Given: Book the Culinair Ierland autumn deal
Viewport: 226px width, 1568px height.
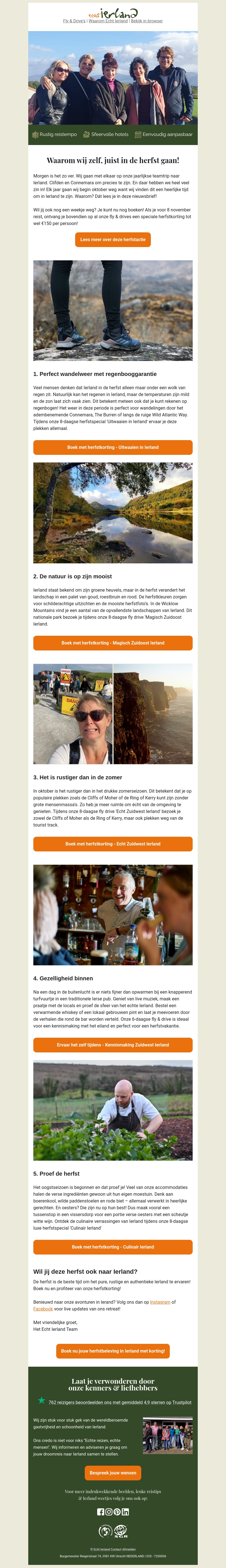Looking at the screenshot, I should click(113, 1247).
